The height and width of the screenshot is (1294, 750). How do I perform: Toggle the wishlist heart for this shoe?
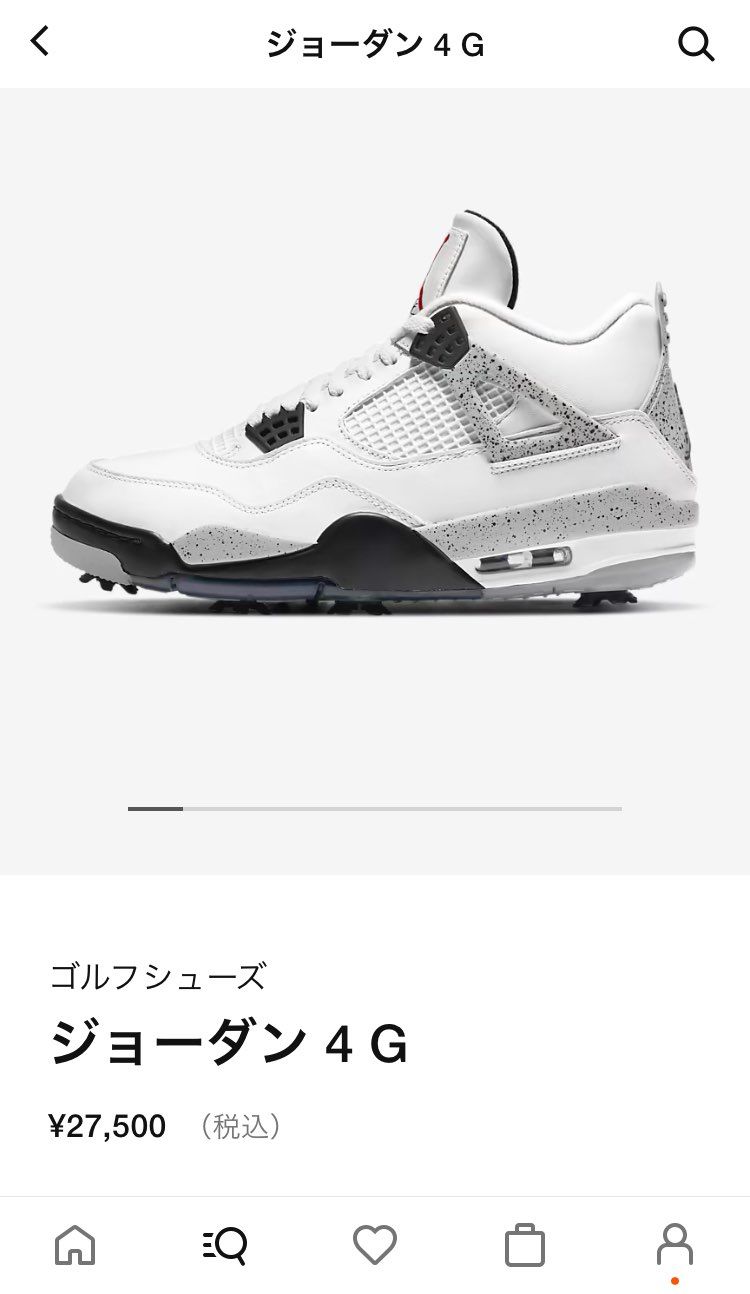tap(375, 1247)
